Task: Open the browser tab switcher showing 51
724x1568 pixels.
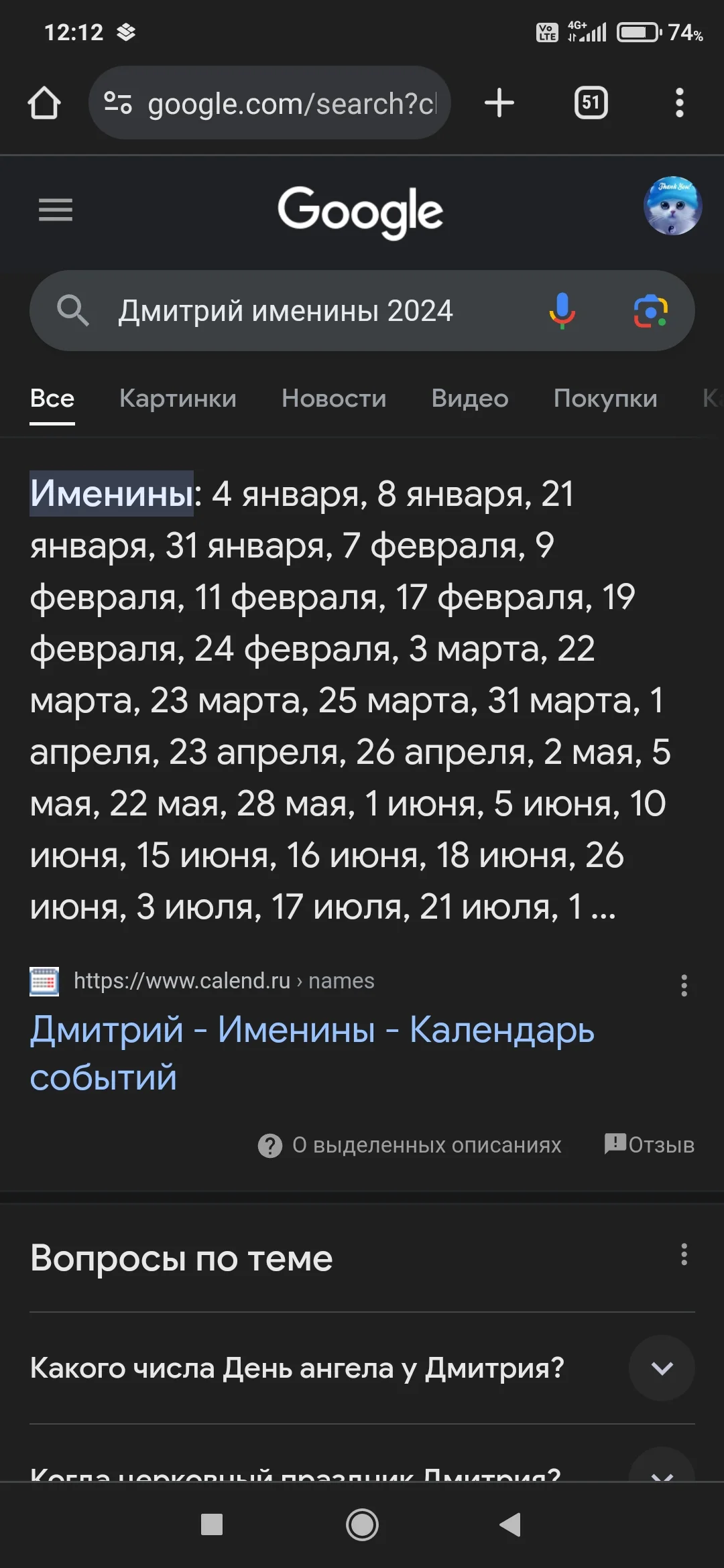Action: point(591,103)
